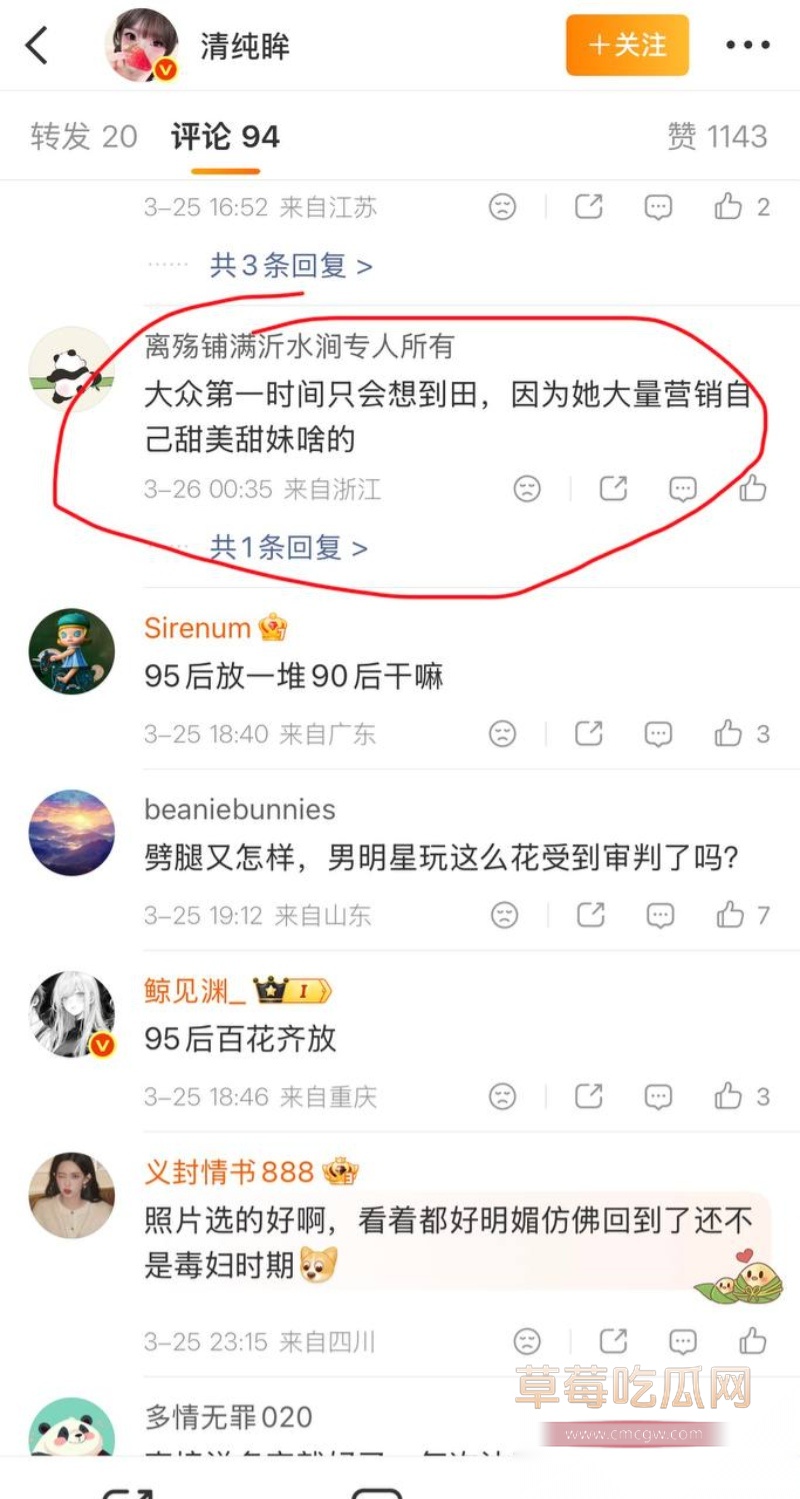Reply to beaniebunnies' comment

(x=659, y=915)
